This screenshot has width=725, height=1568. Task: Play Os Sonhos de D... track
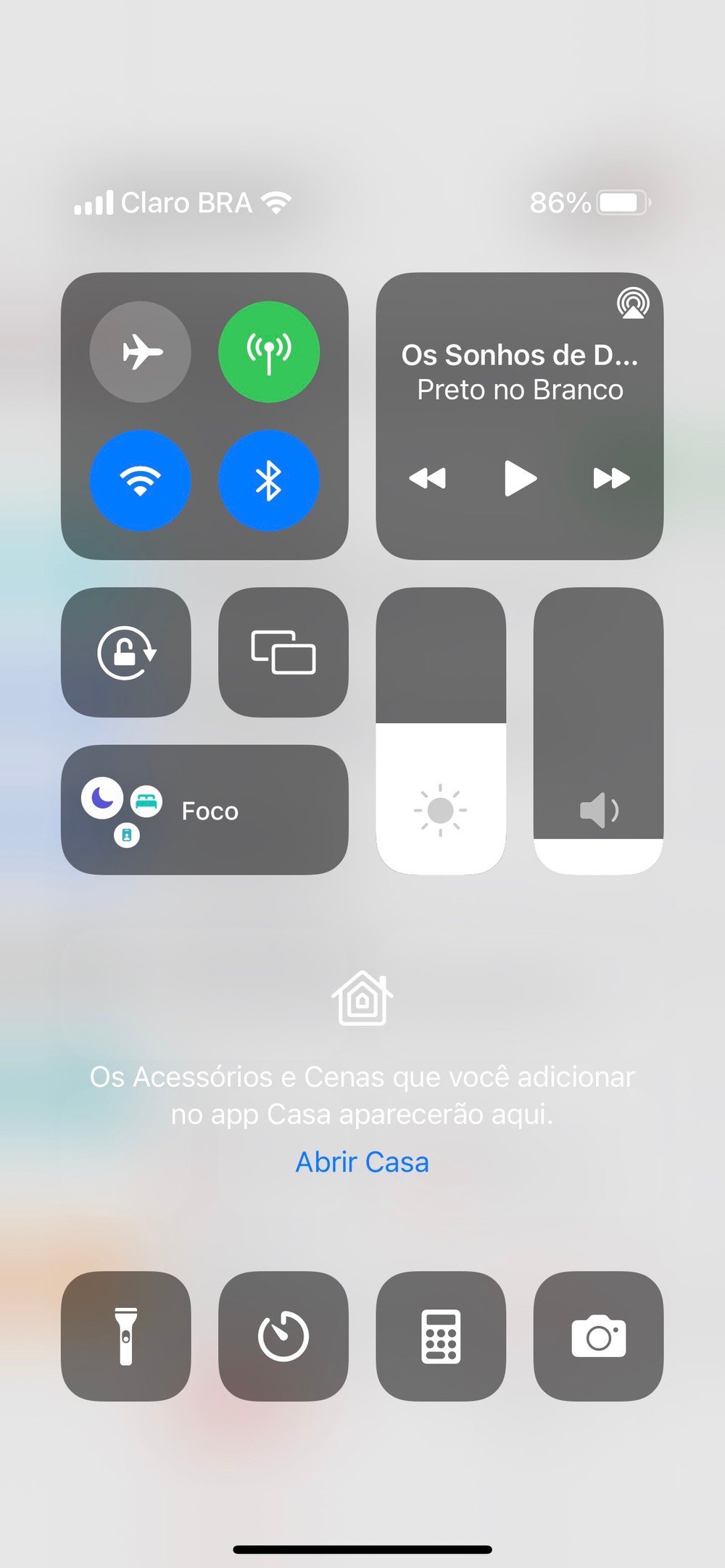pyautogui.click(x=520, y=478)
